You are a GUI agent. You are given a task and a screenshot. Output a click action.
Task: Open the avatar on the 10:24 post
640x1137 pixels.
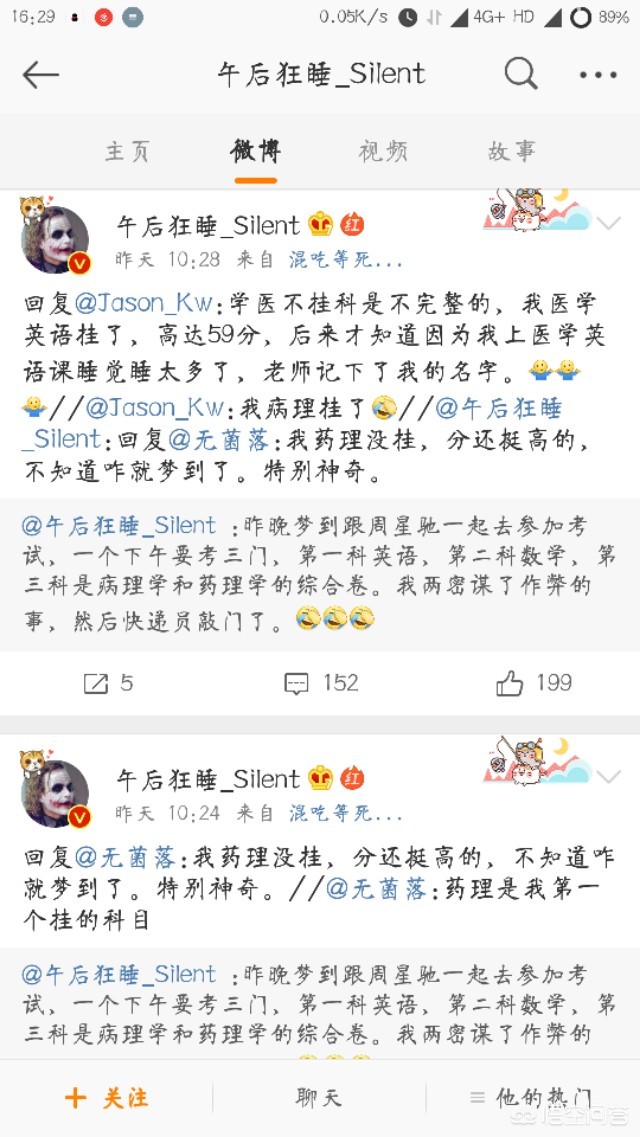[56, 793]
